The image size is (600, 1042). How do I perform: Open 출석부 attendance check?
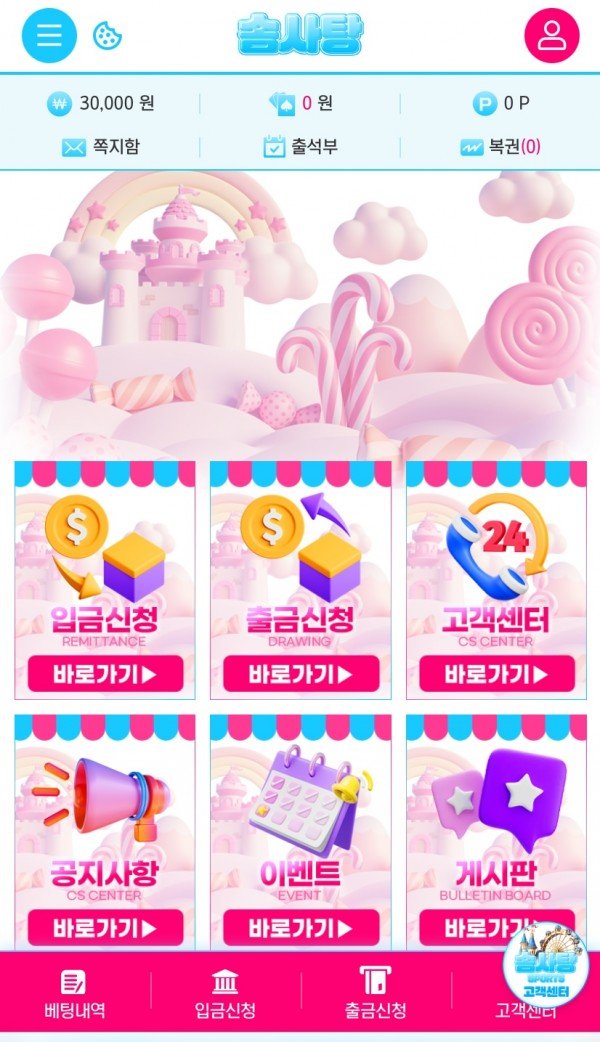point(300,147)
